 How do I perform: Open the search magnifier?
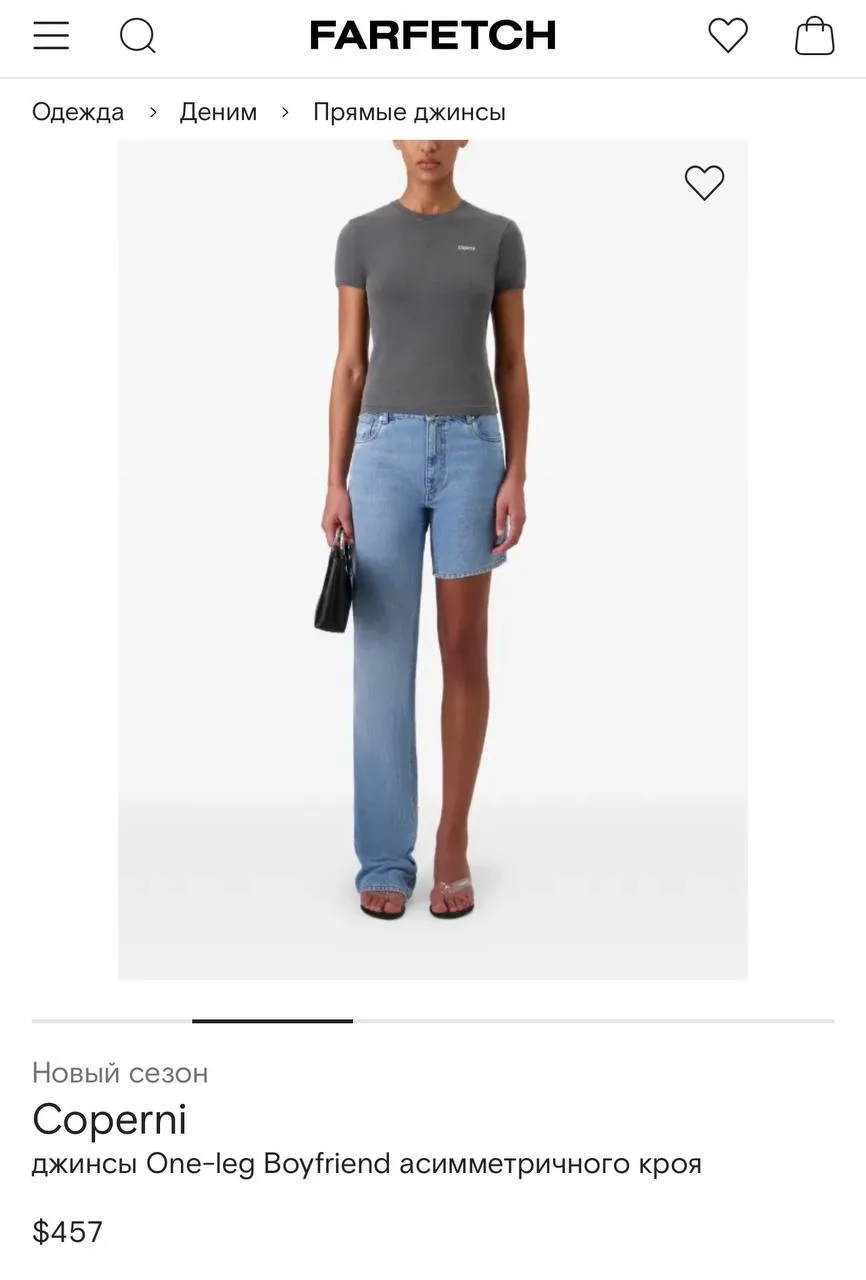pos(138,36)
